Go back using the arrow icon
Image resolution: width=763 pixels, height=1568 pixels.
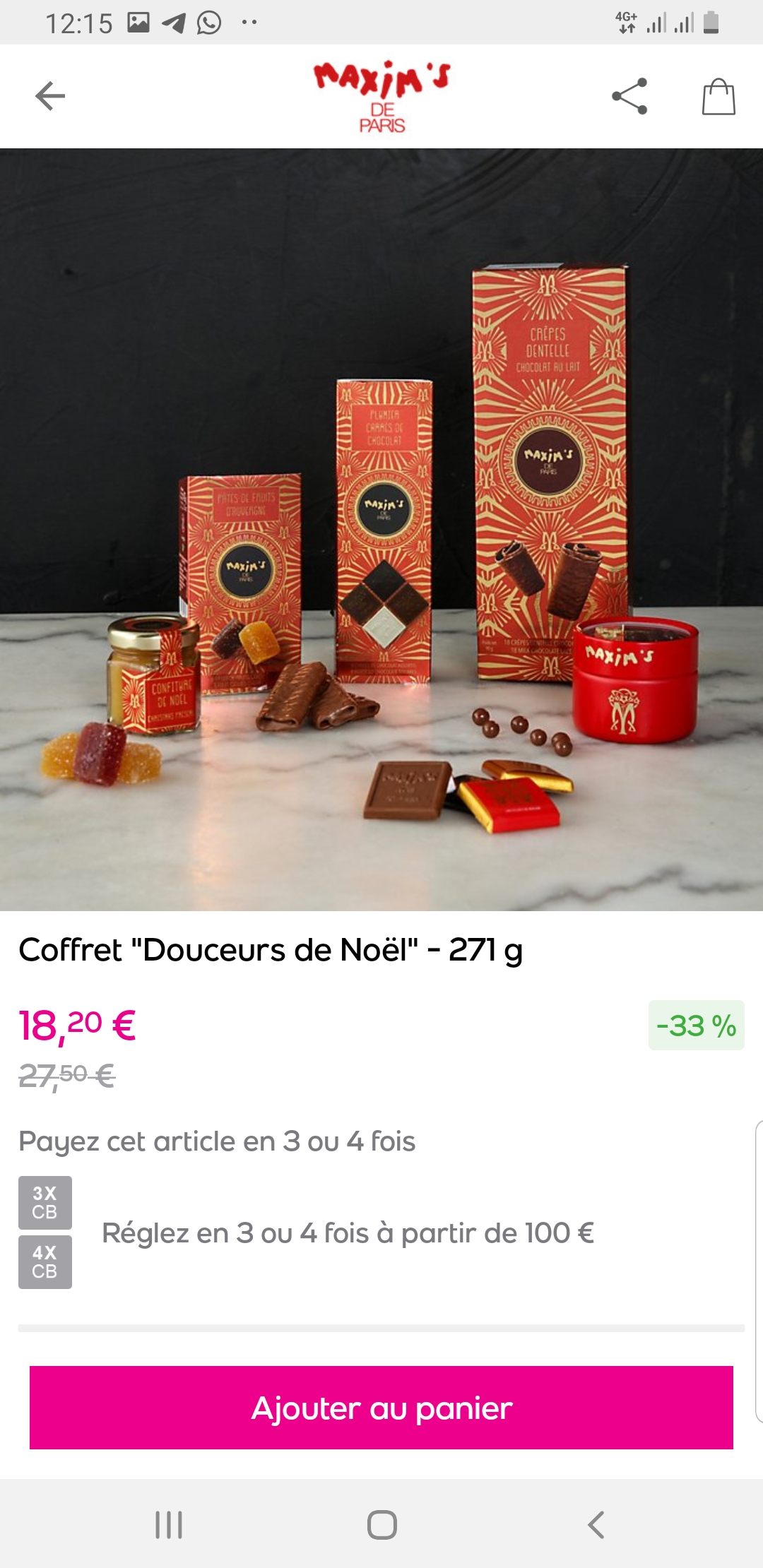tap(50, 96)
